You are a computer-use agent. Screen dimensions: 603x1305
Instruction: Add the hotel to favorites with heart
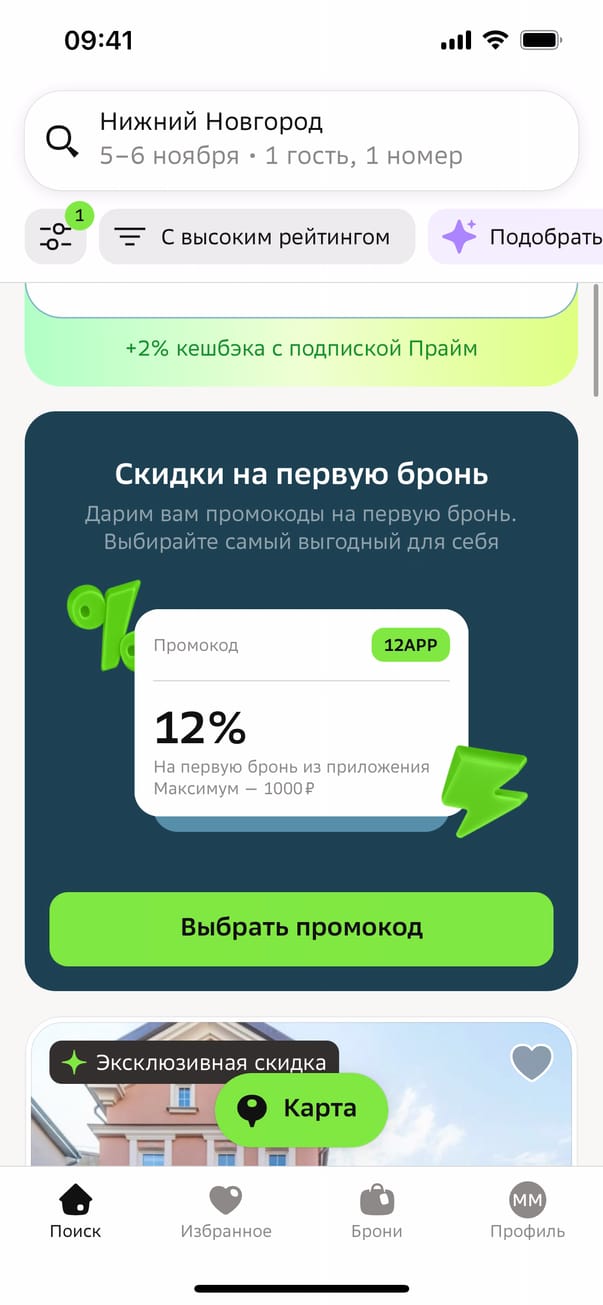(x=531, y=1062)
